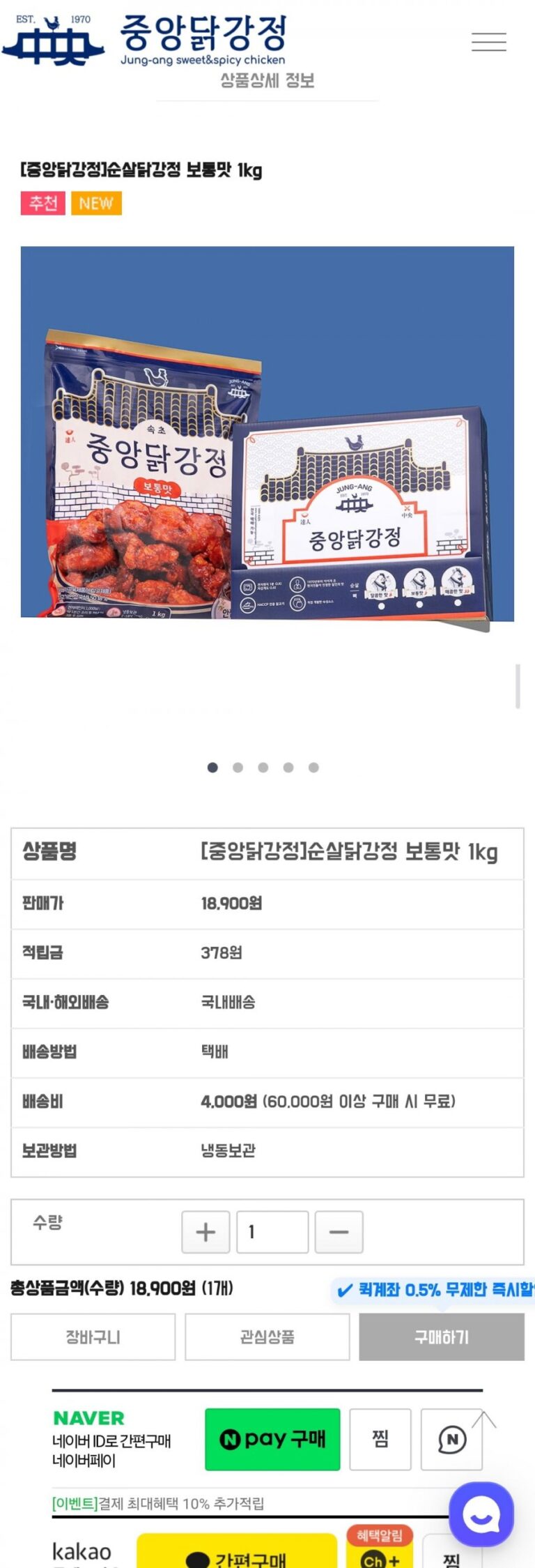Open the Naver talk icon button
The width and height of the screenshot is (535, 1568).
pos(451,1439)
